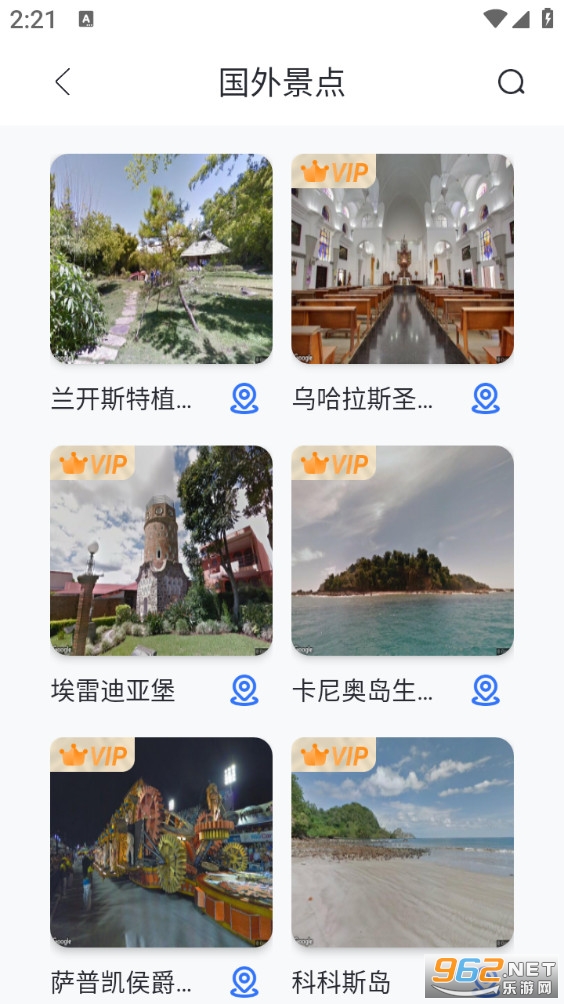Show 埃雷迪亚堡 on the map pin
The image size is (564, 1004).
coord(245,690)
